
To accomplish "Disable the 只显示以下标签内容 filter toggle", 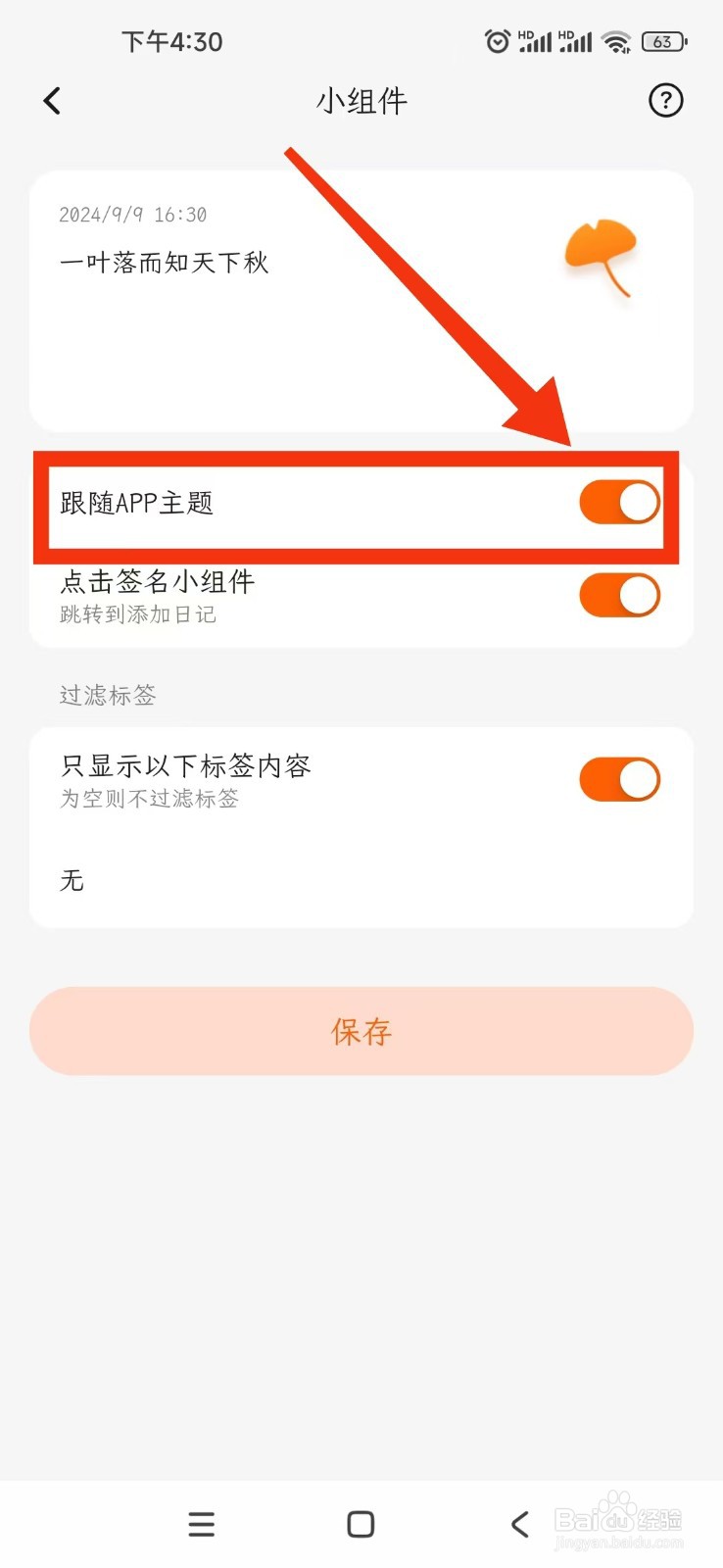I will [x=619, y=777].
